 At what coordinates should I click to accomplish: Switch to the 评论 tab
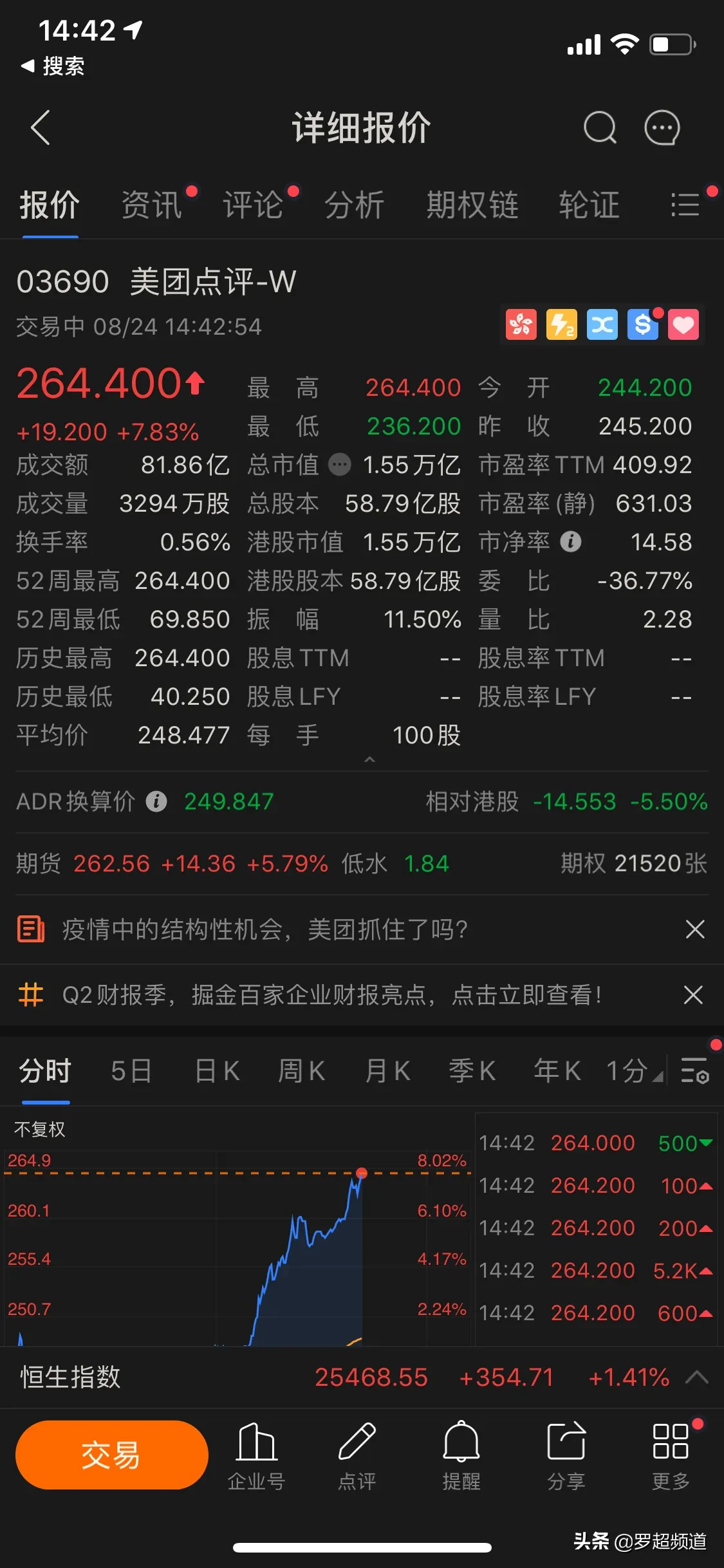[x=253, y=205]
